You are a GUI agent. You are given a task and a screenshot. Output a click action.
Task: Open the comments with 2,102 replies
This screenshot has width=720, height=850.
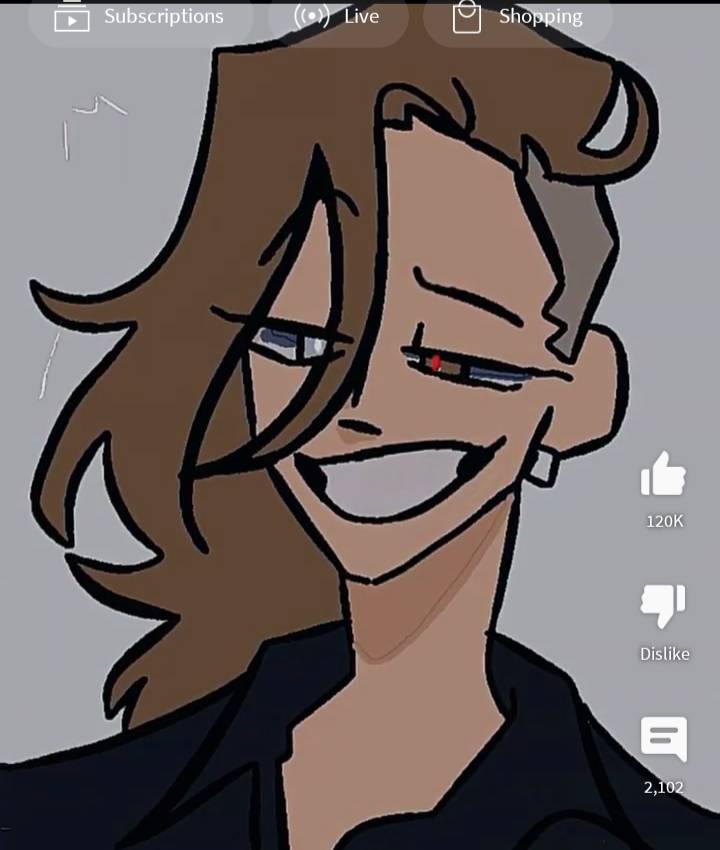[x=663, y=740]
